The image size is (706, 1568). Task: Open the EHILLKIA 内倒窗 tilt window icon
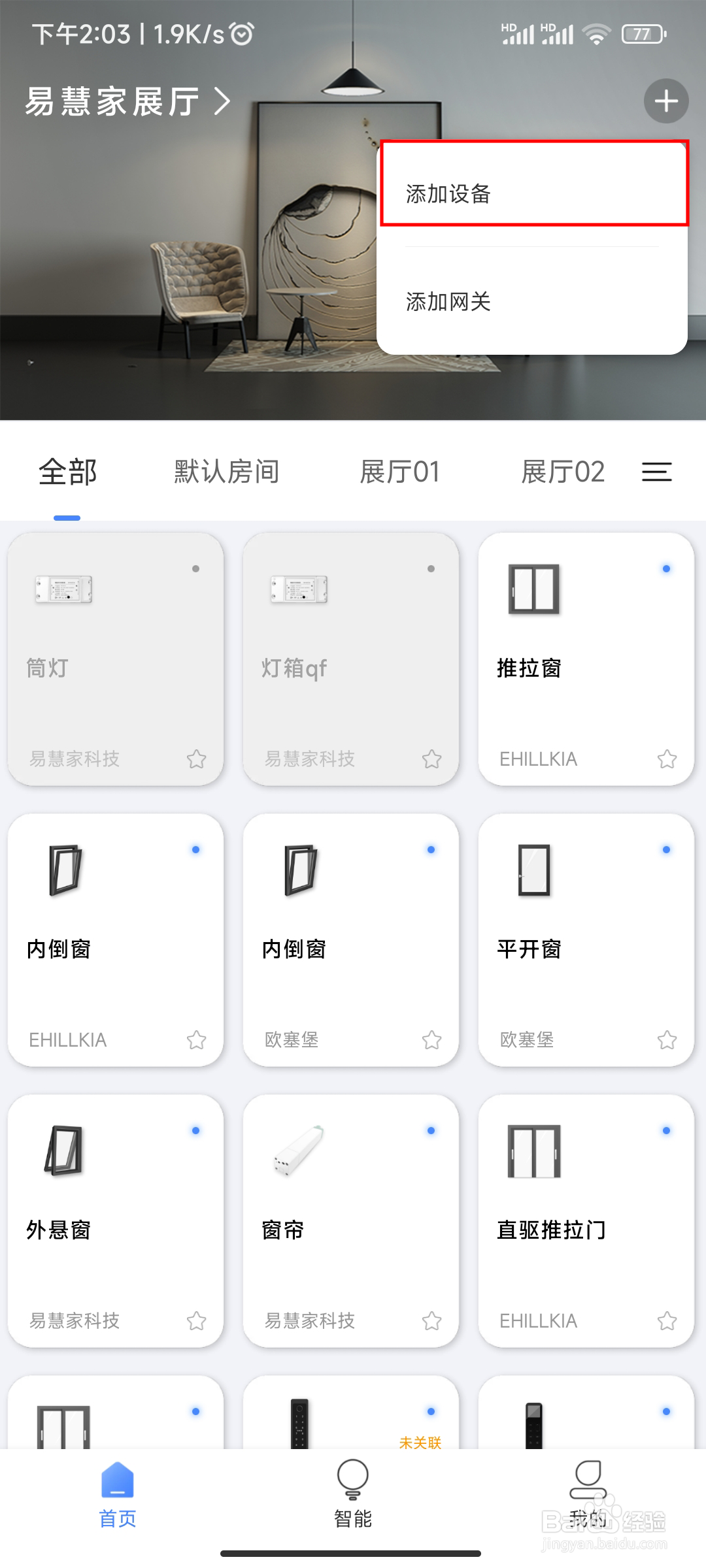pos(65,872)
